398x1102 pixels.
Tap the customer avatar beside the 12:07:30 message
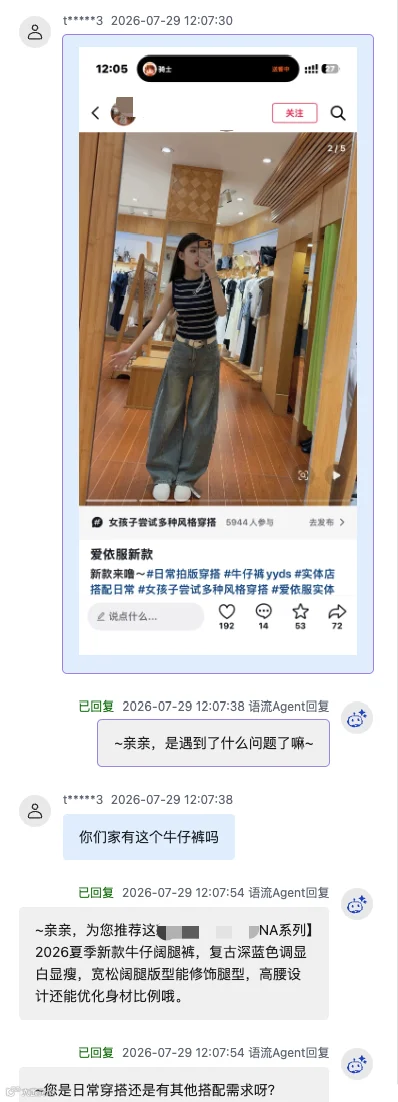(34, 32)
